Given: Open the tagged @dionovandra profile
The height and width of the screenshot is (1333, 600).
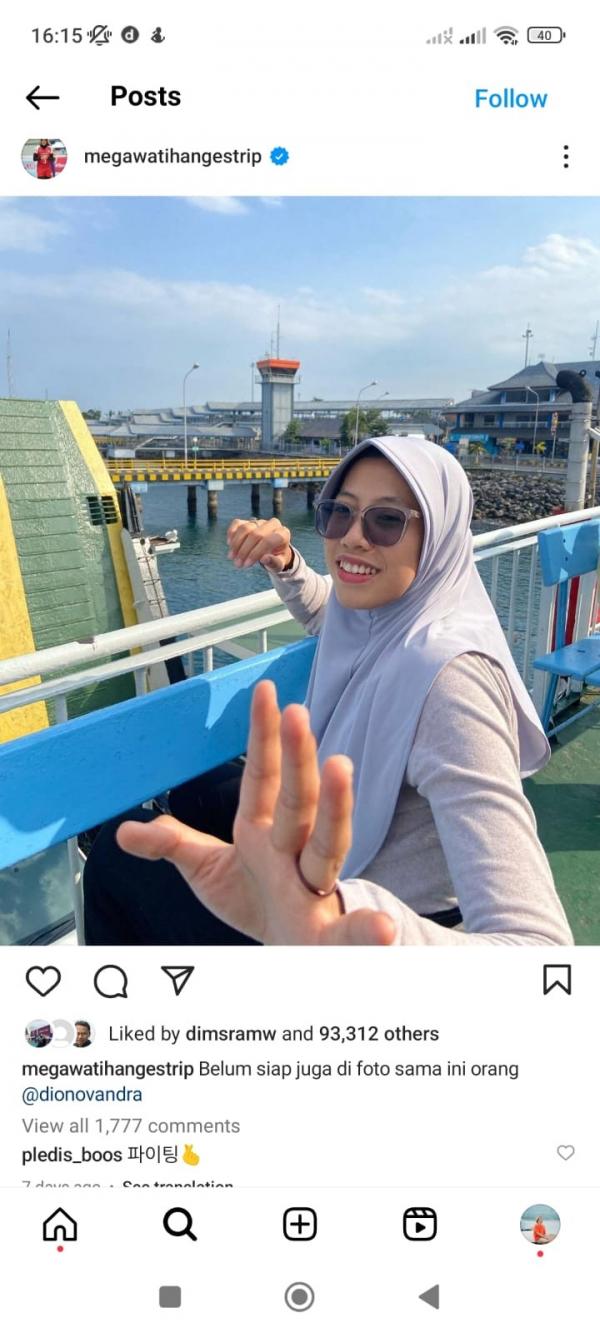Looking at the screenshot, I should coord(82,1094).
